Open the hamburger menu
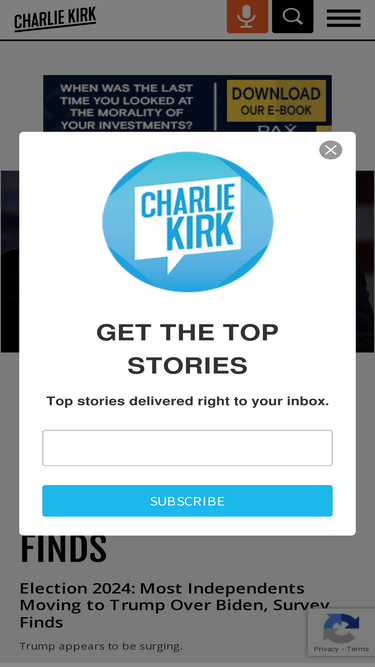375x667 pixels. [x=344, y=18]
